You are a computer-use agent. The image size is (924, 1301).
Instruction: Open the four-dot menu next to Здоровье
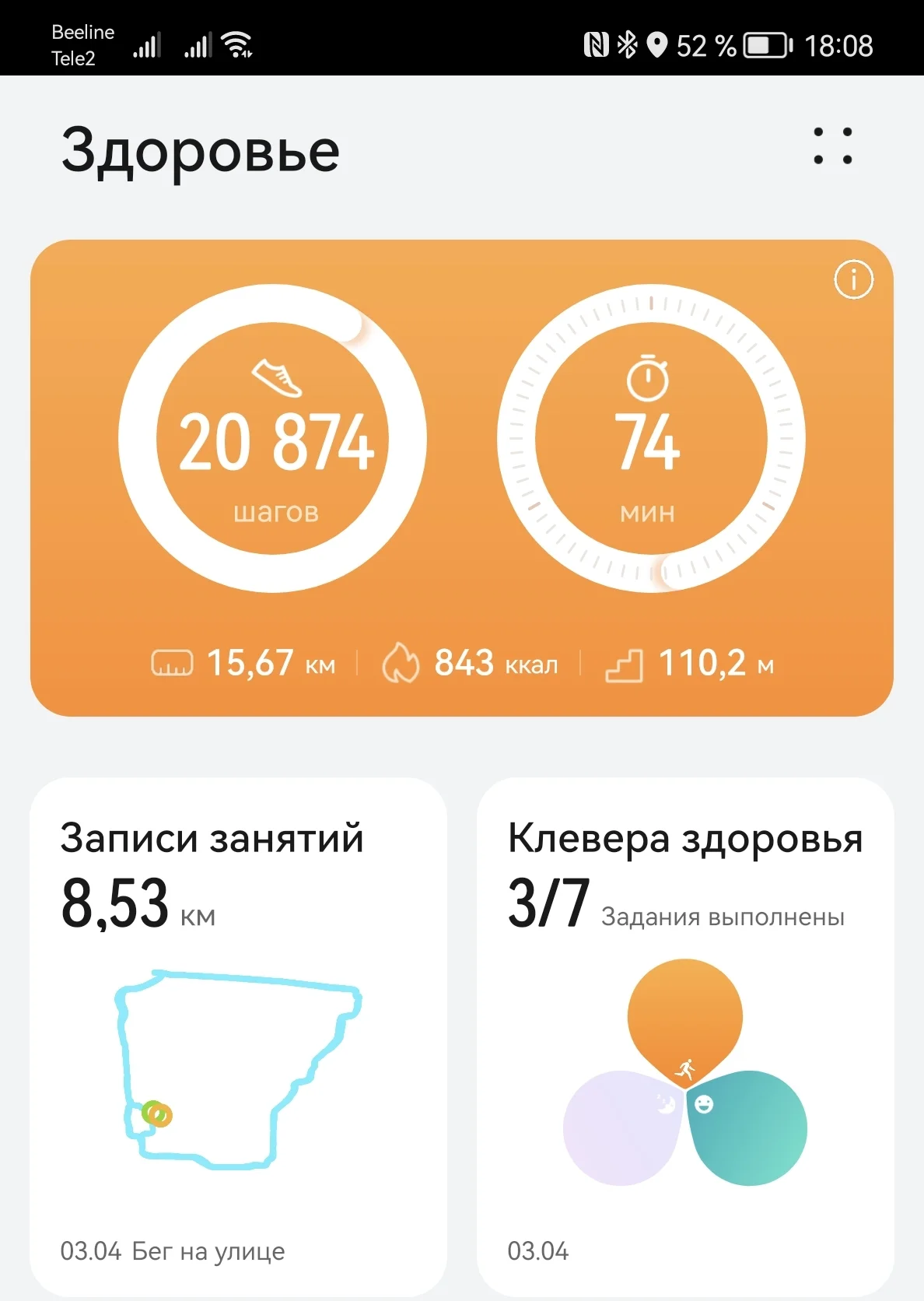click(832, 146)
